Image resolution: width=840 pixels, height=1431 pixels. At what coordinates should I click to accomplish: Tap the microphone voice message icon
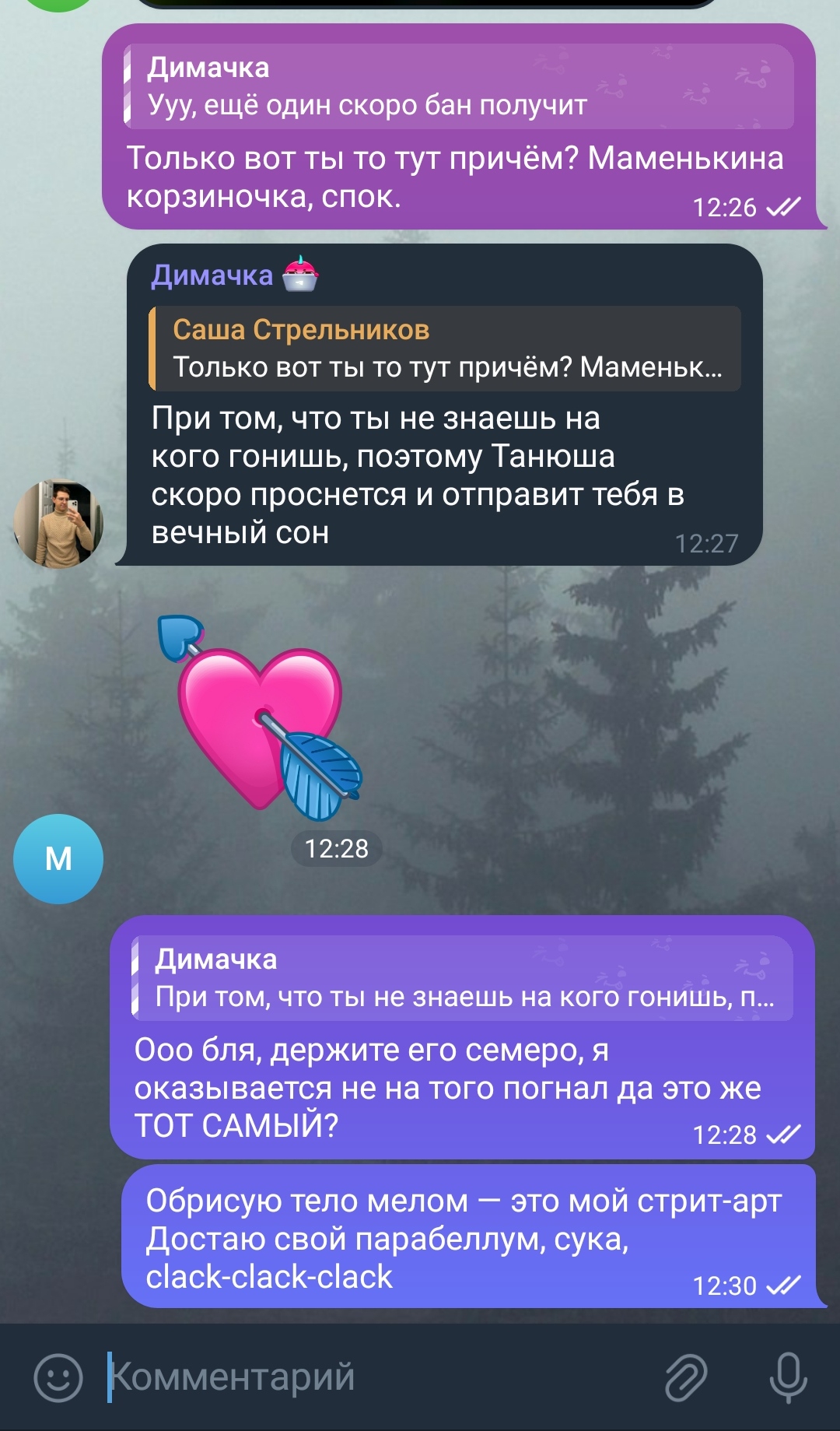click(788, 1377)
